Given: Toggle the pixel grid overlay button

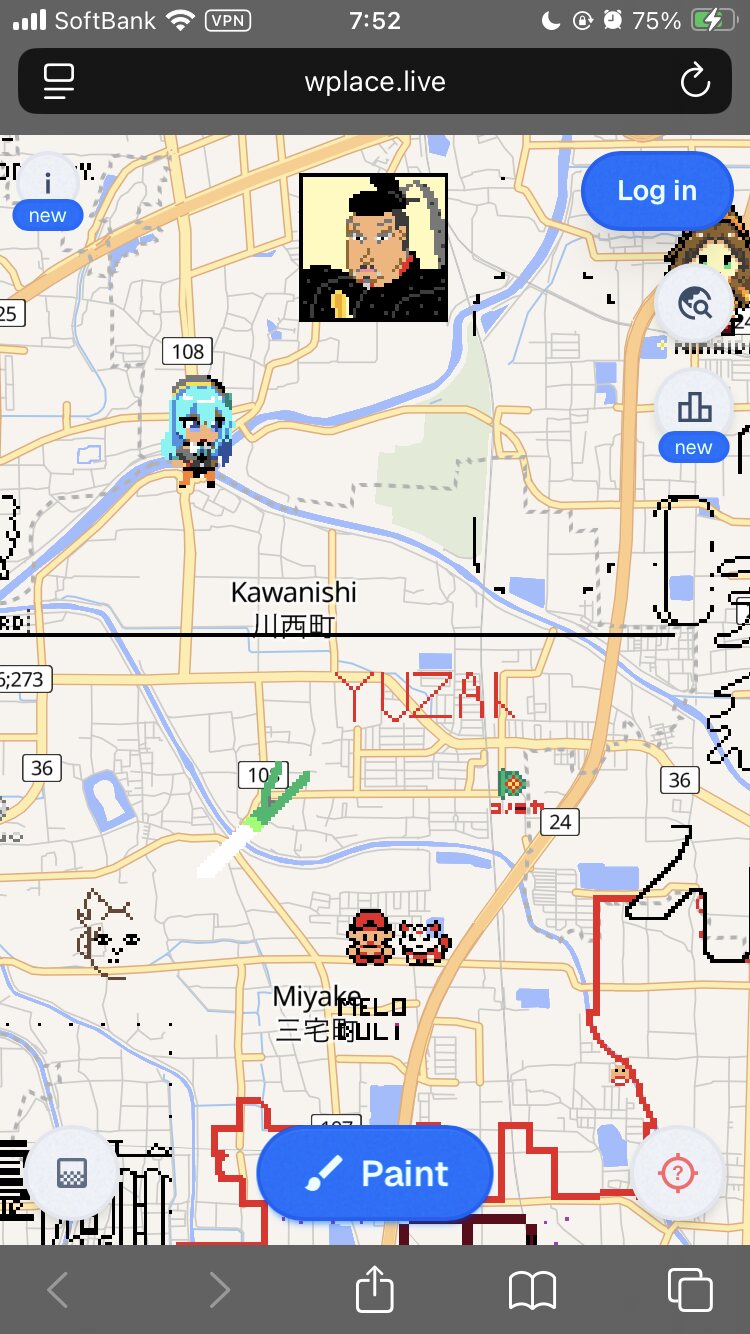Looking at the screenshot, I should tap(72, 1173).
